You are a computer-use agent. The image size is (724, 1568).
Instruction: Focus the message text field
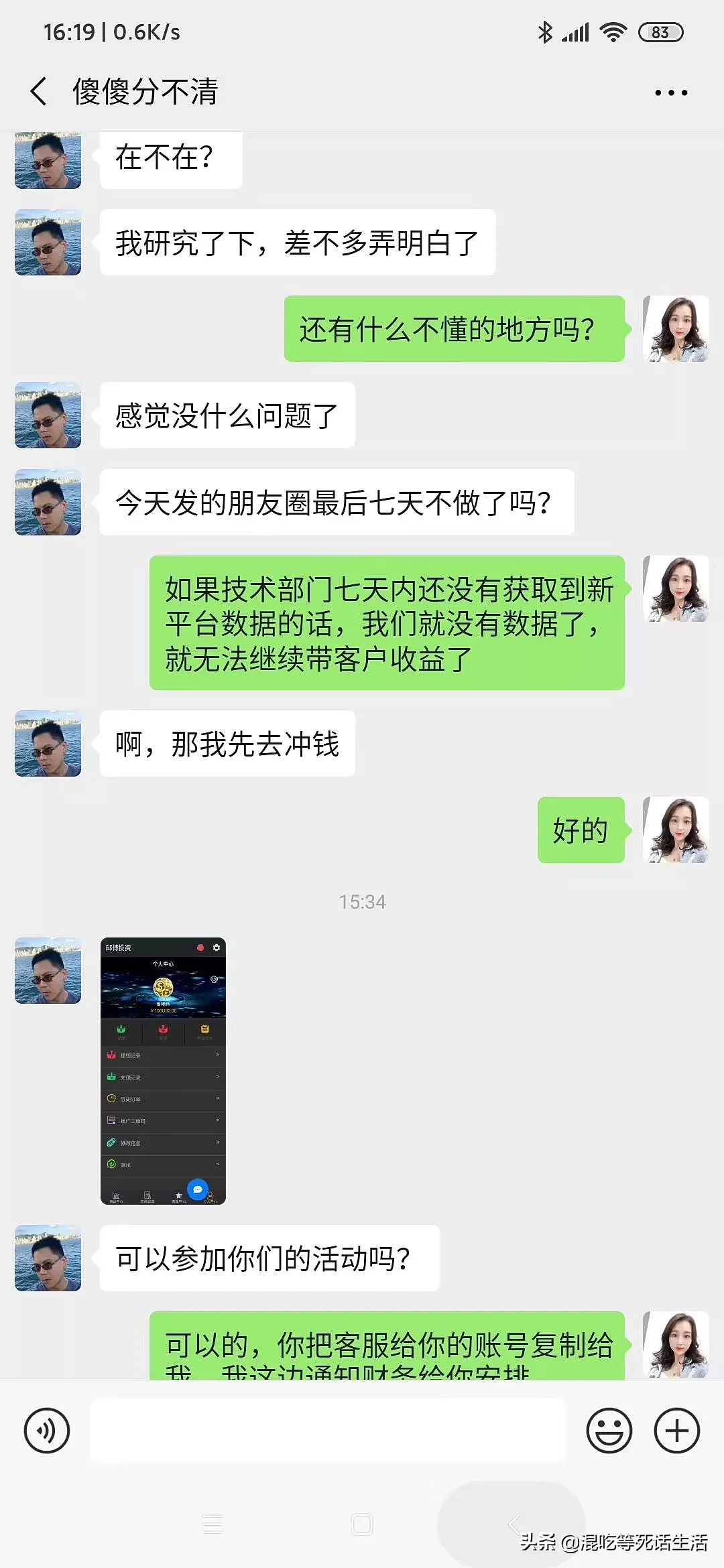328,1429
